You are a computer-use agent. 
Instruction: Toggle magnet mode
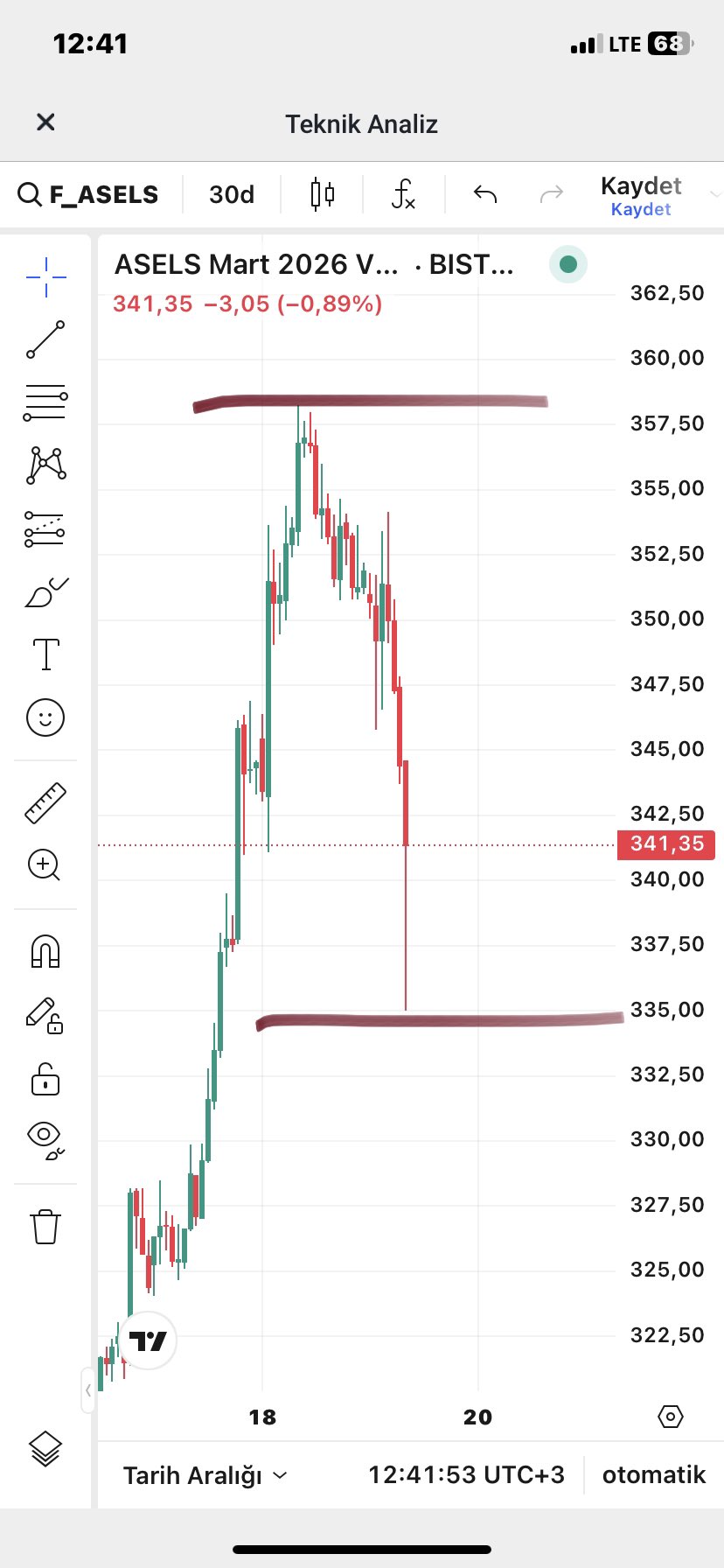[45, 950]
